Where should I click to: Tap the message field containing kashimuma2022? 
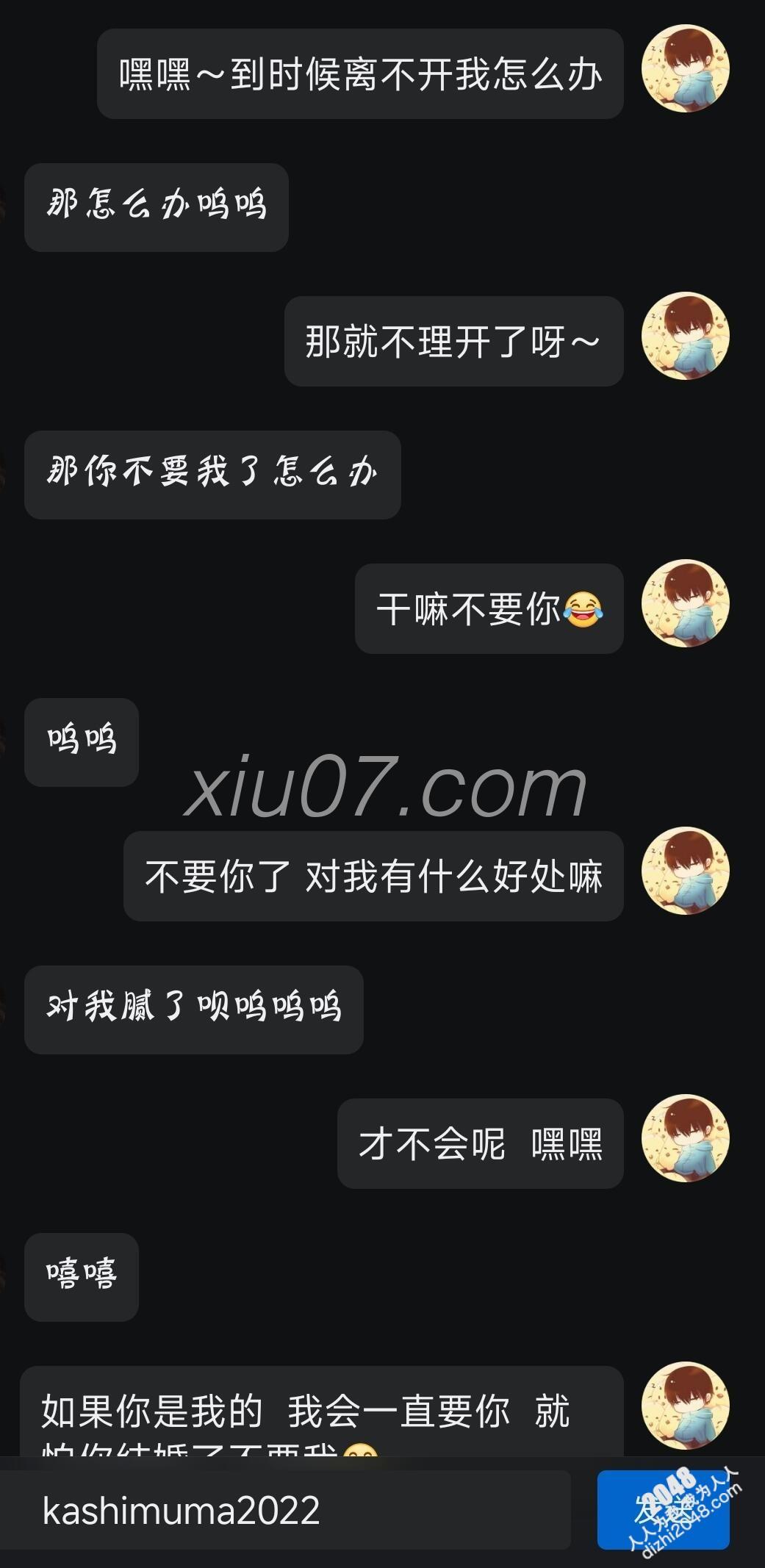pyautogui.click(x=285, y=1511)
